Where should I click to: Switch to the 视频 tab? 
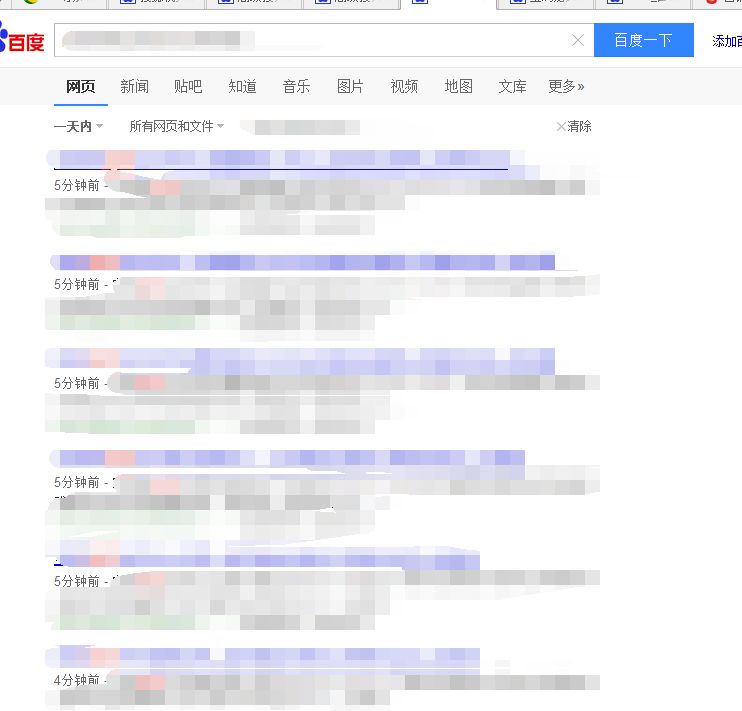tap(404, 87)
